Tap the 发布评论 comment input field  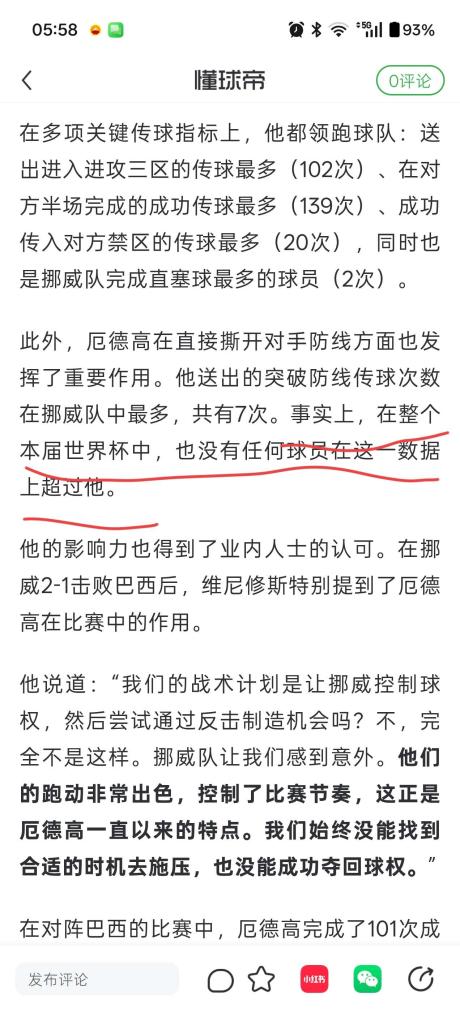coord(97,979)
